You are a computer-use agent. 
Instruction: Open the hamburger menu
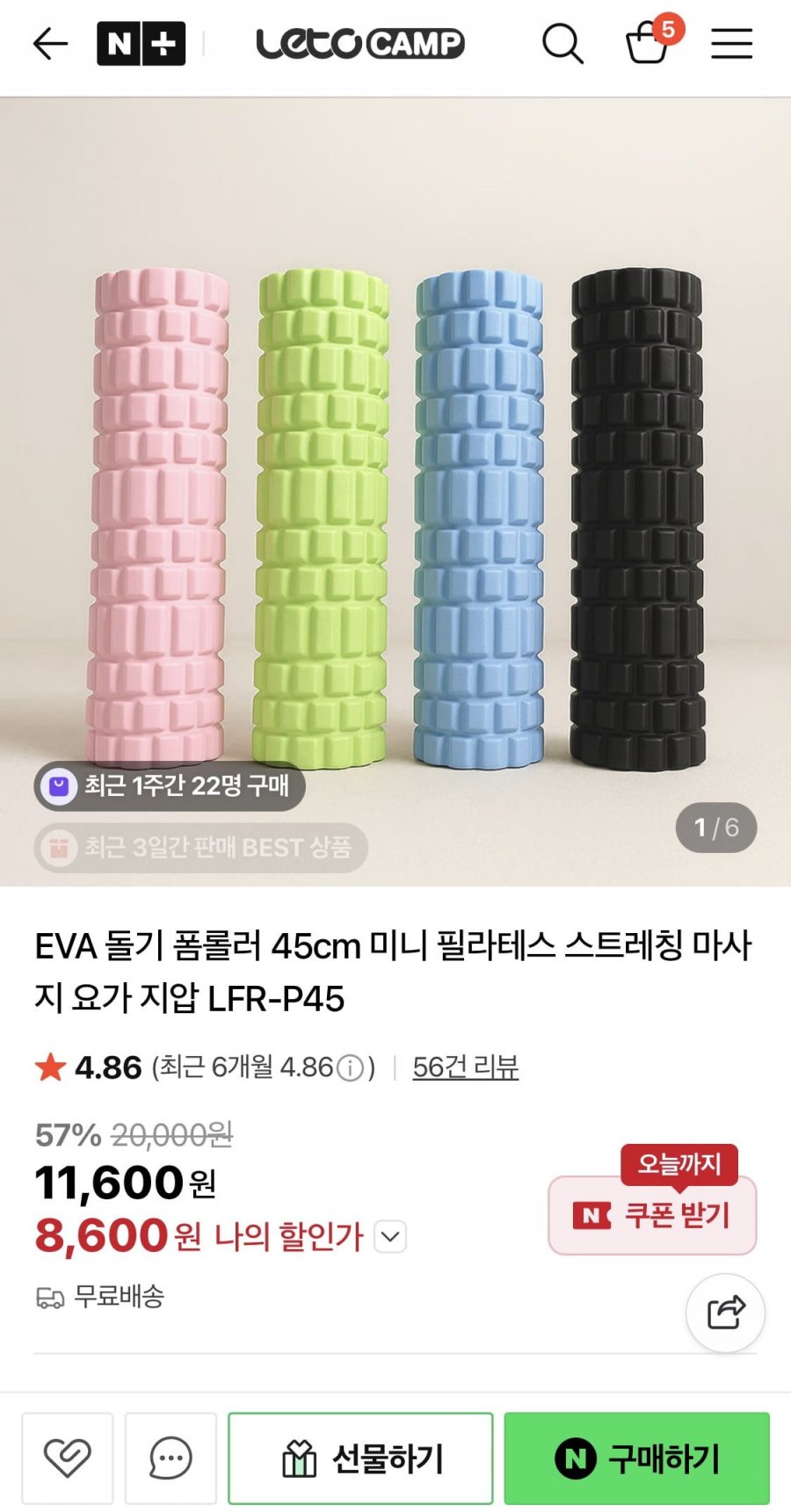(x=731, y=43)
